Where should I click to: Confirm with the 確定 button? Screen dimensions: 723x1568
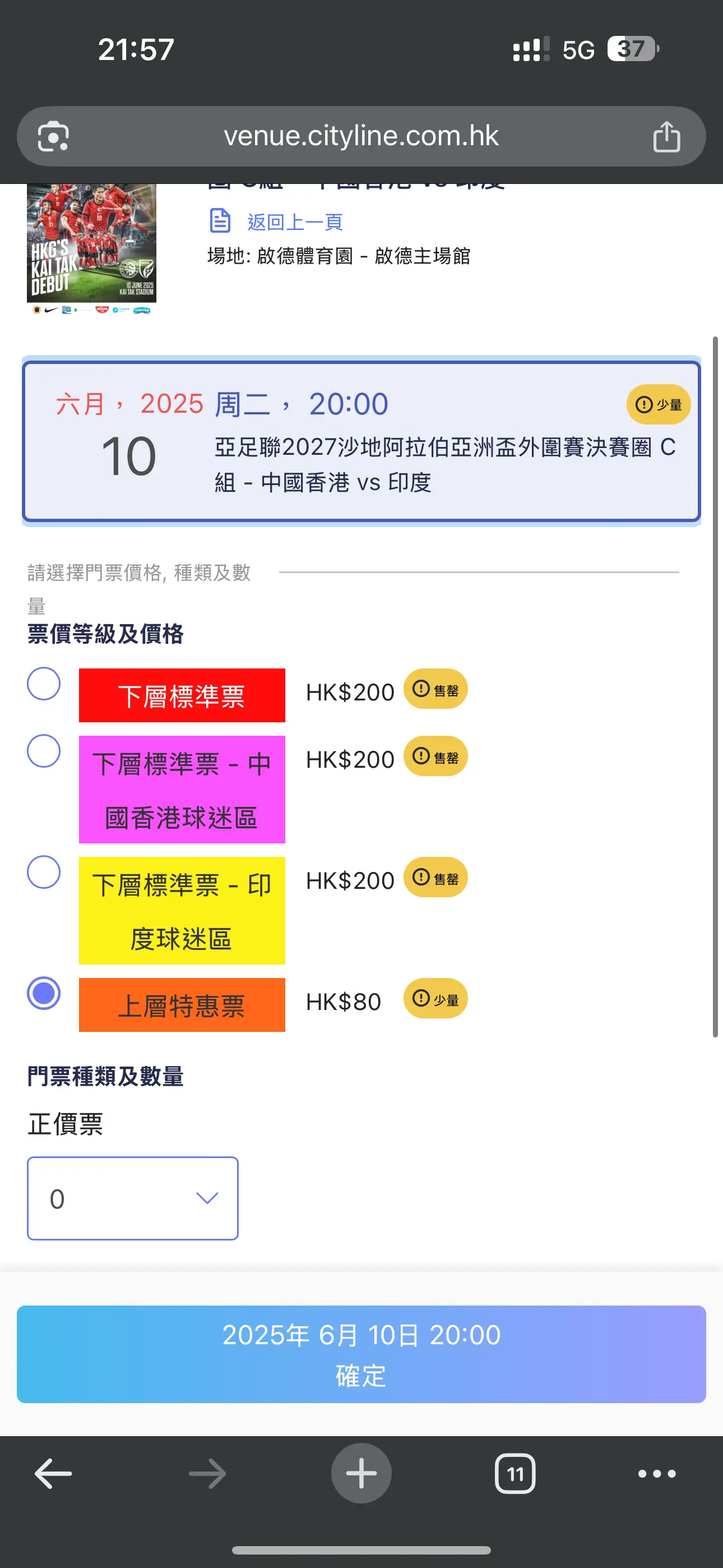coord(361,1354)
